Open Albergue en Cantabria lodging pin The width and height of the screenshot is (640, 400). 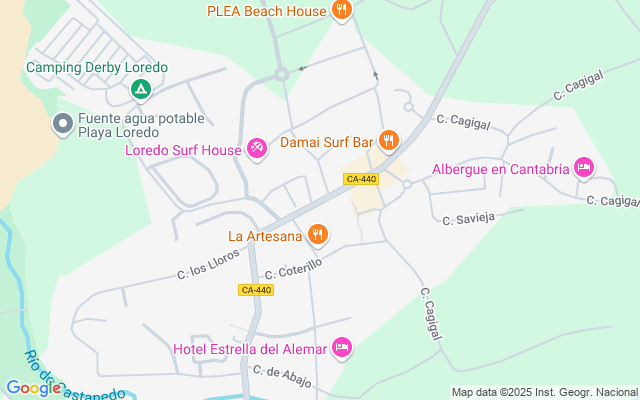(584, 169)
